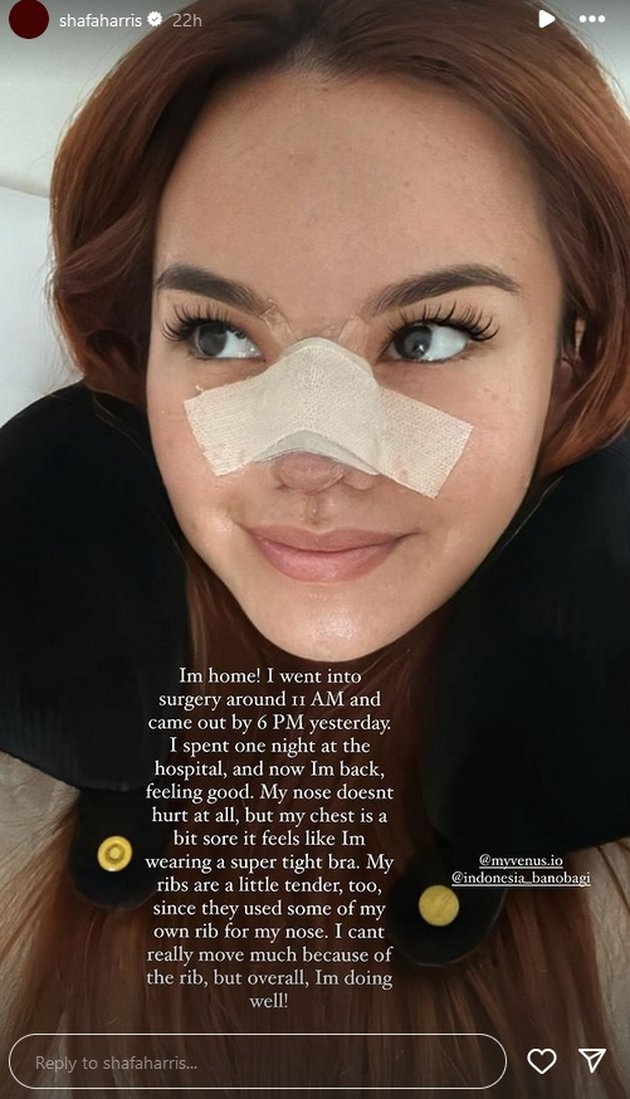Open the three-dot overflow menu
Image resolution: width=630 pixels, height=1099 pixels.
592,19
